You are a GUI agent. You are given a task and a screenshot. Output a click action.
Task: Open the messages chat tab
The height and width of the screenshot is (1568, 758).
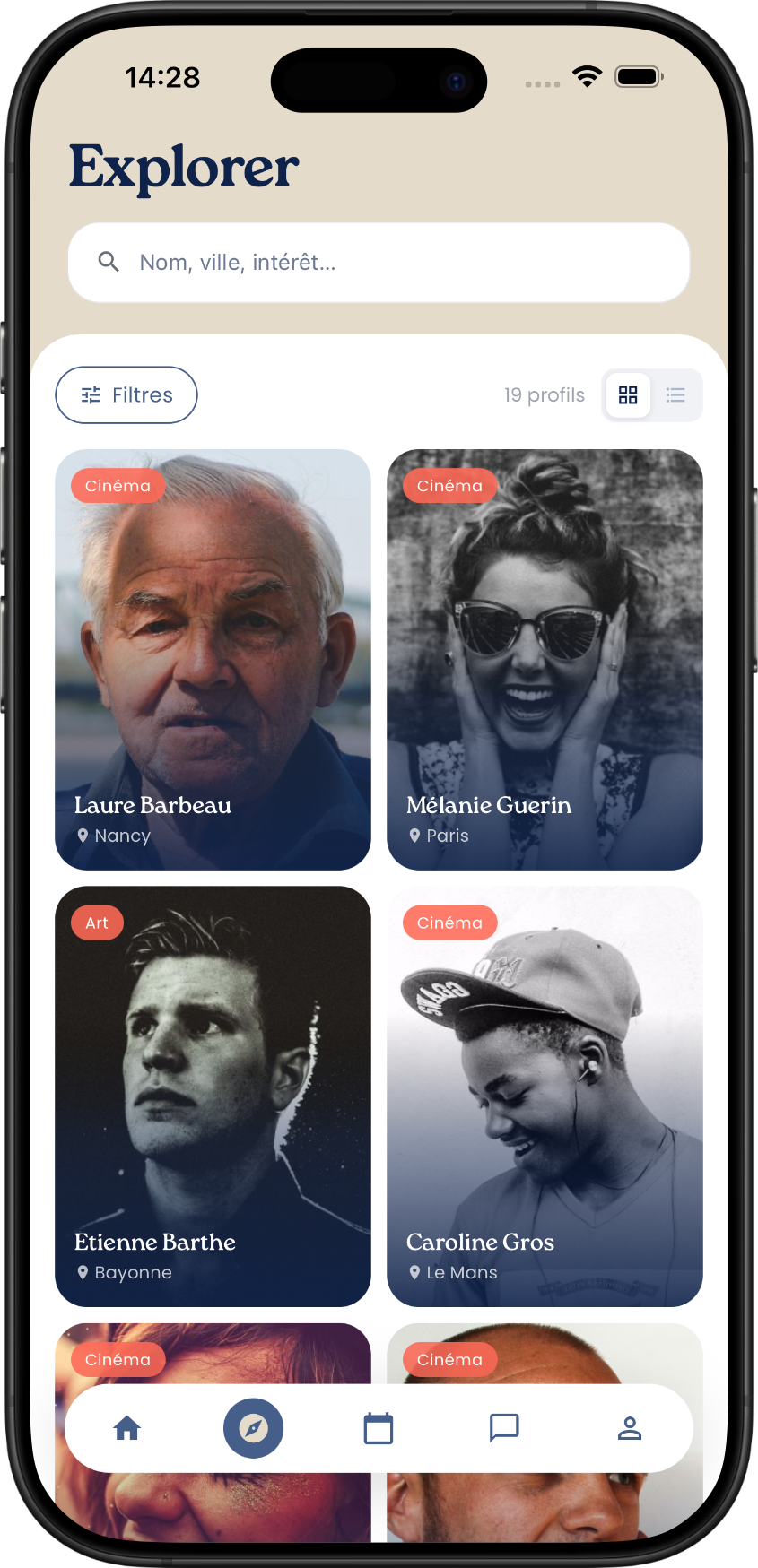click(x=504, y=1428)
